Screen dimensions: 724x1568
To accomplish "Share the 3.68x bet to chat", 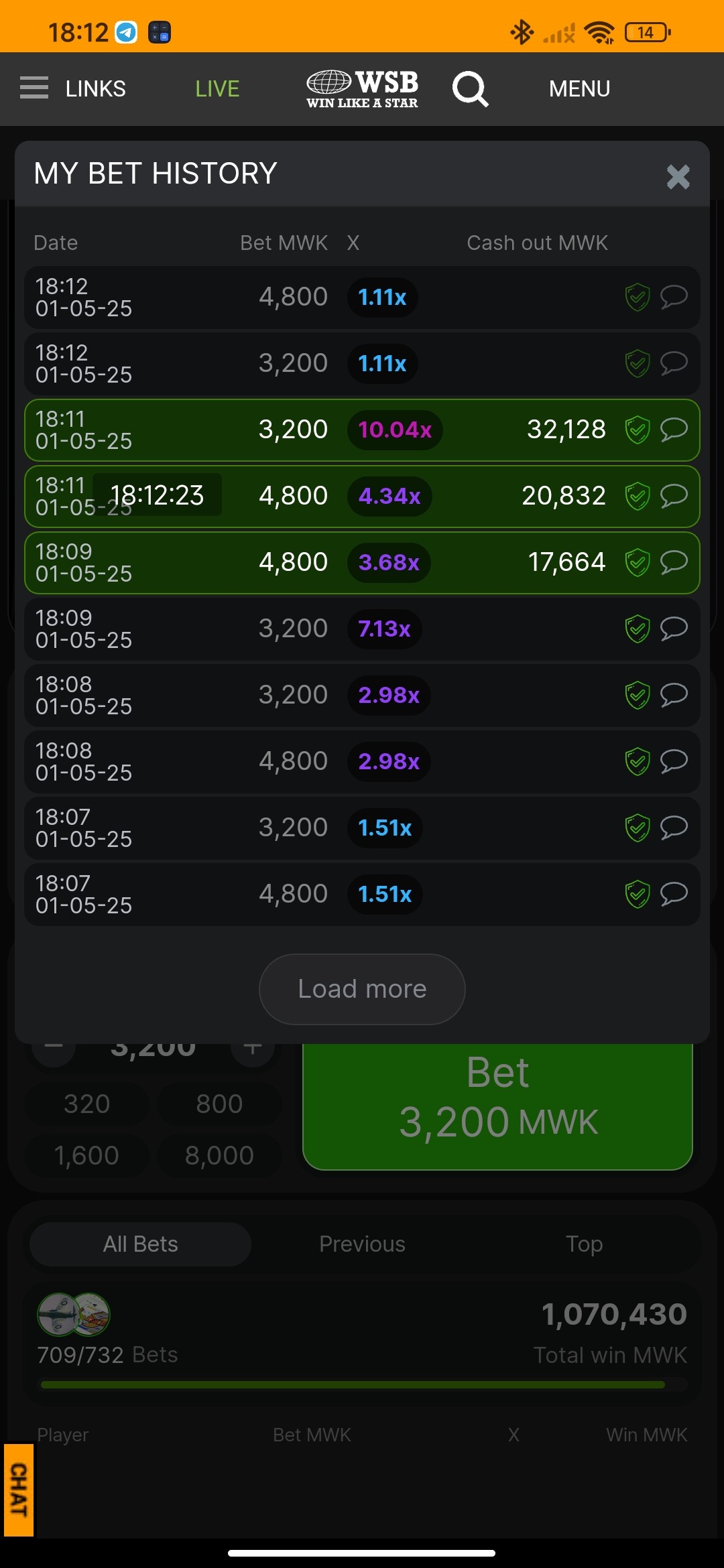I will pos(674,562).
